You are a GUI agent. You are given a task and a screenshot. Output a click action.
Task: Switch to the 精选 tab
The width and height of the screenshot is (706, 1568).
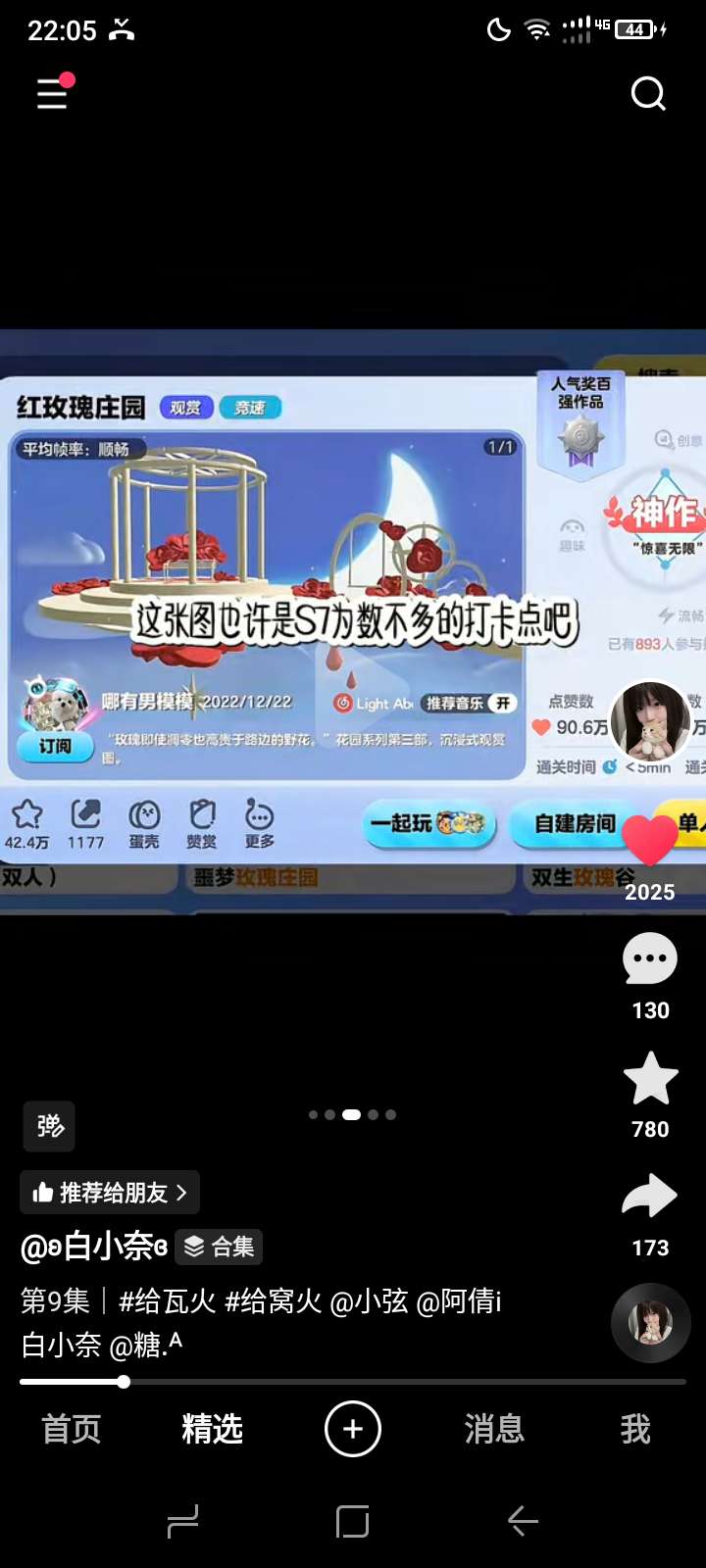click(212, 1429)
